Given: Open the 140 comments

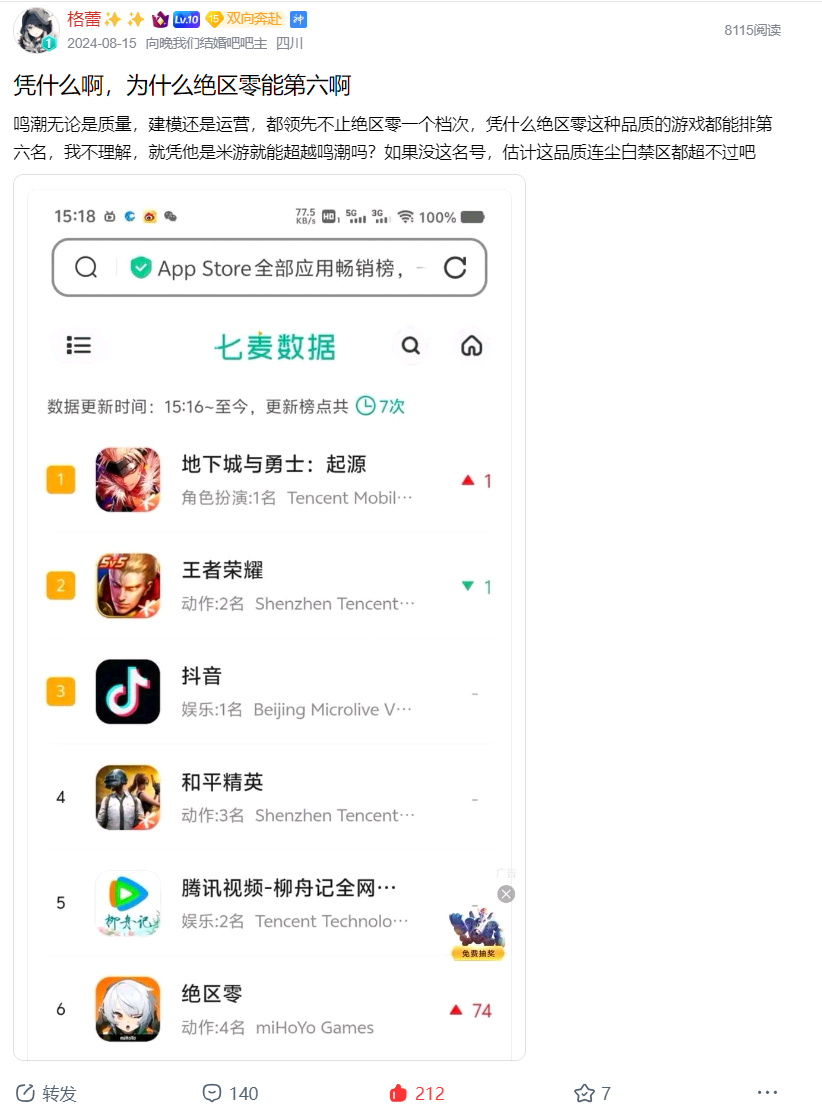Looking at the screenshot, I should [x=230, y=1093].
